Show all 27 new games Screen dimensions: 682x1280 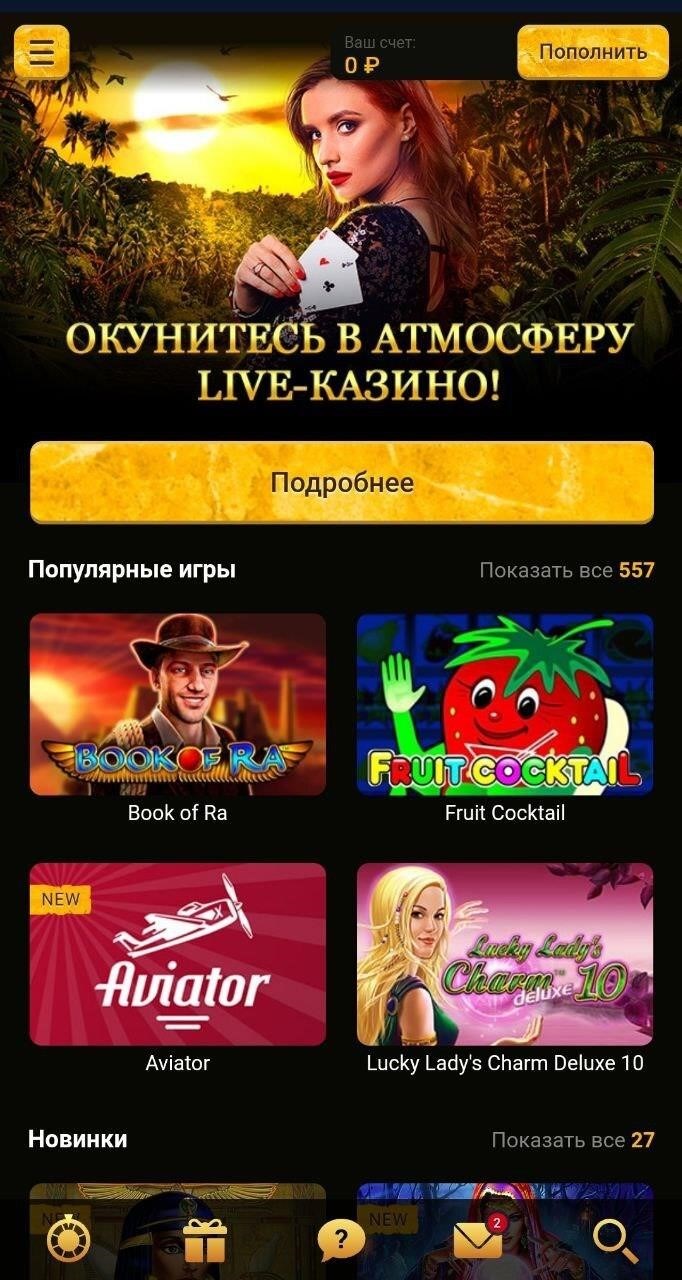click(x=573, y=1140)
